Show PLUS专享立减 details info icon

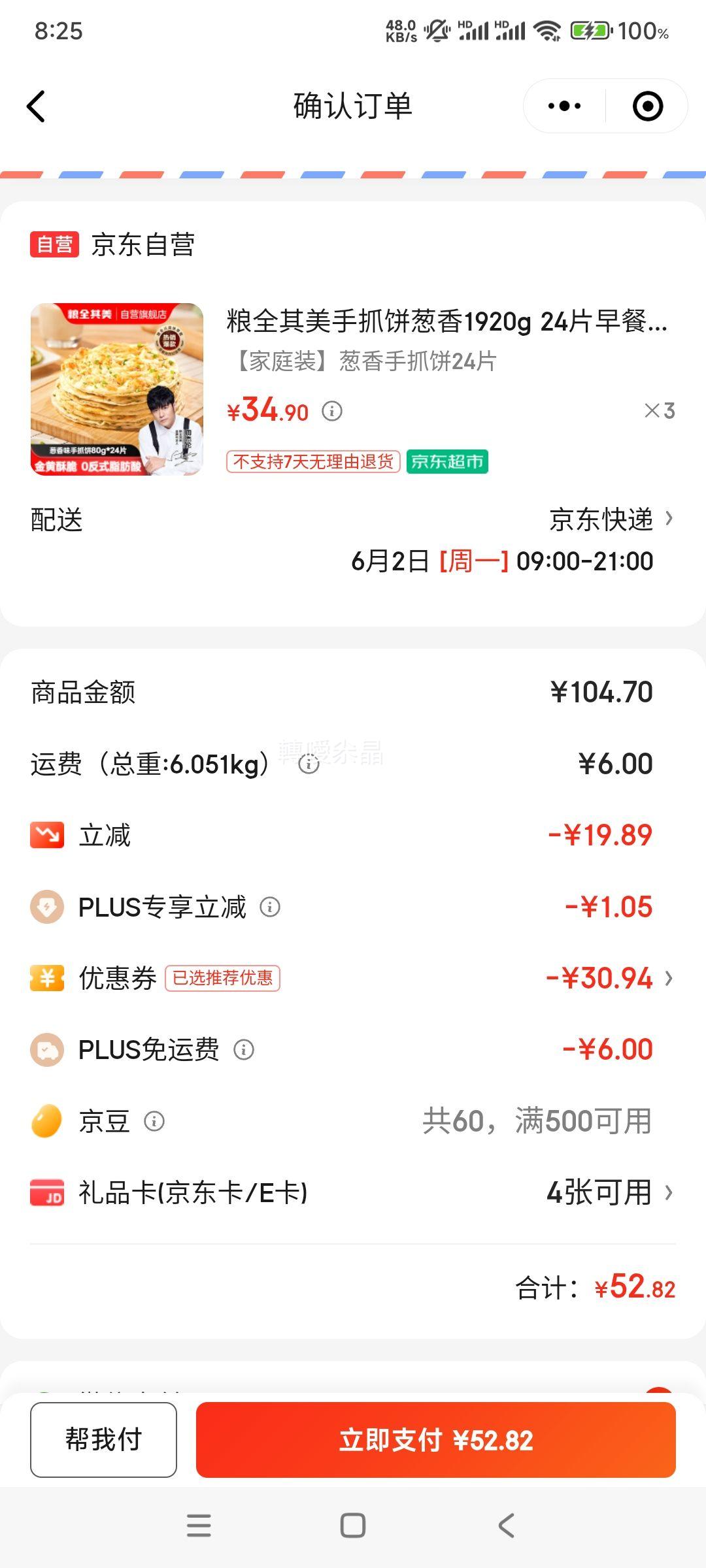pos(270,907)
